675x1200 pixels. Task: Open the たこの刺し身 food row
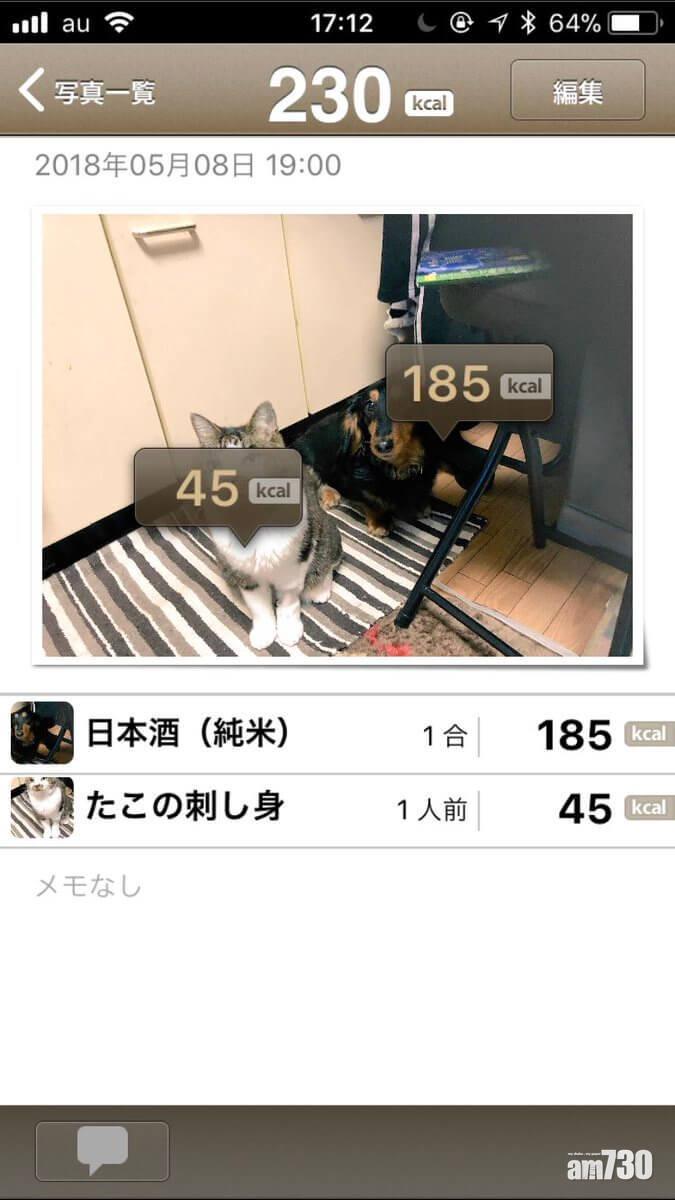click(337, 809)
